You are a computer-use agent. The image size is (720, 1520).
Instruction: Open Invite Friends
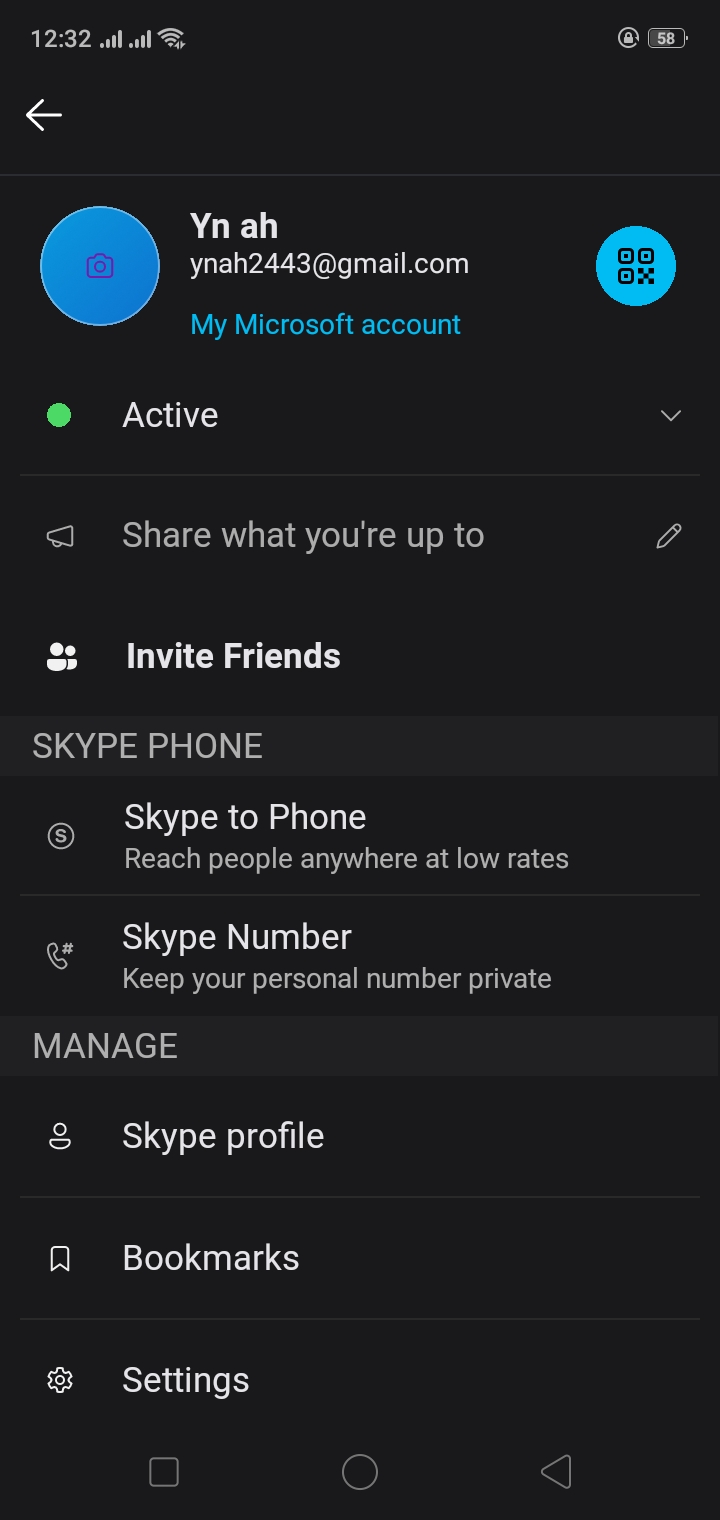[x=360, y=656]
